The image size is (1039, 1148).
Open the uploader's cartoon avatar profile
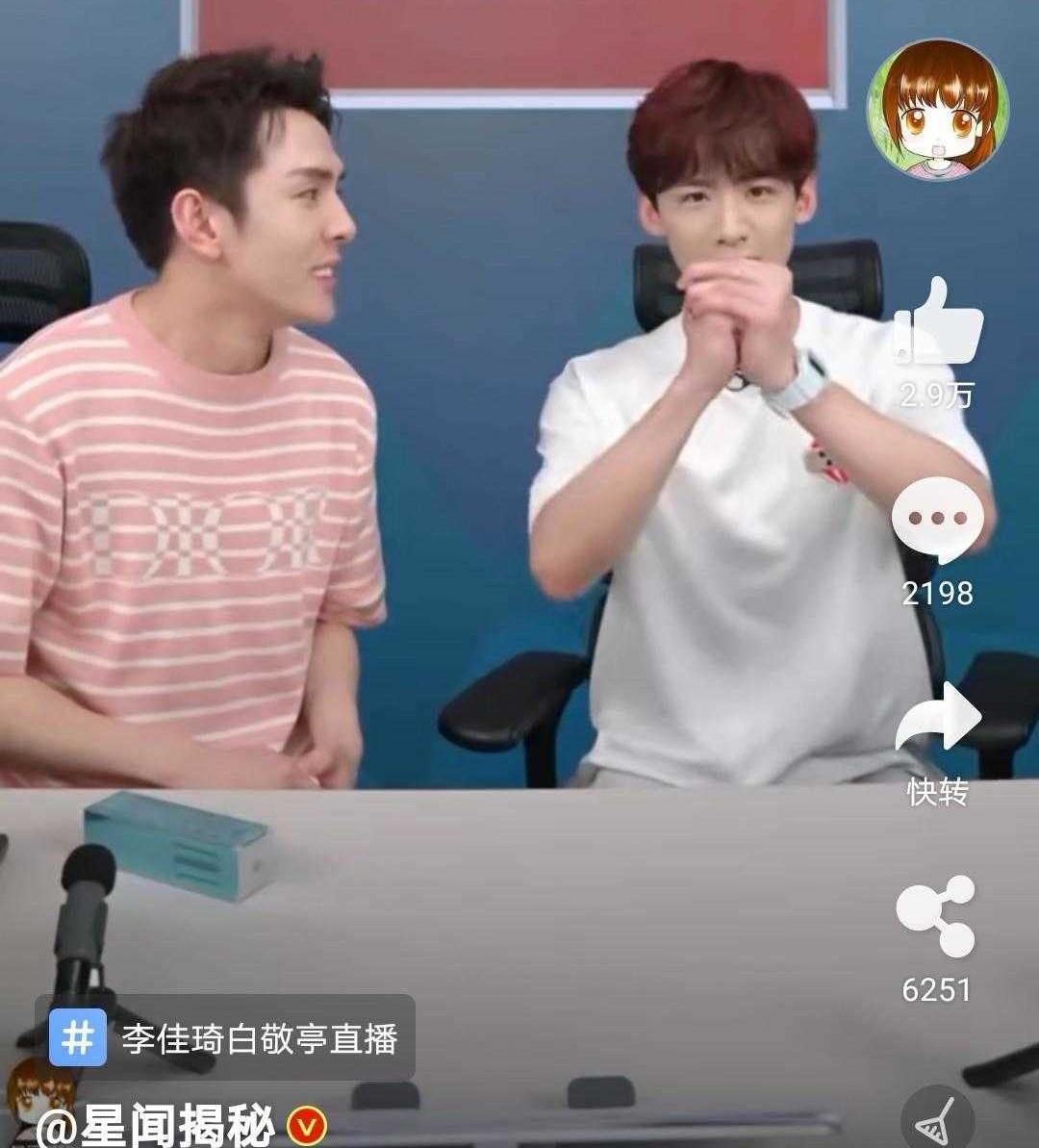point(938,111)
